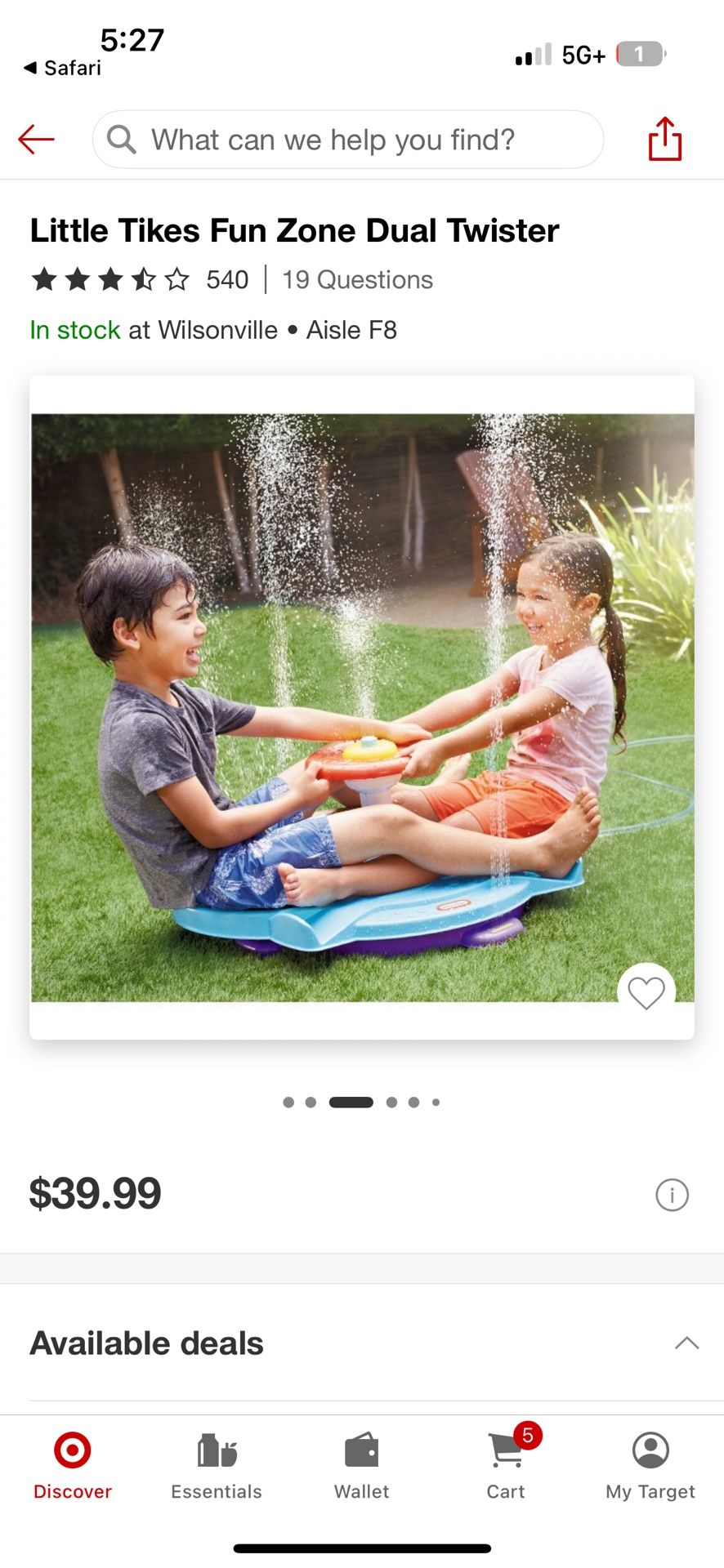View the 19 Questions
Image resolution: width=724 pixels, height=1568 pixels.
[x=357, y=280]
